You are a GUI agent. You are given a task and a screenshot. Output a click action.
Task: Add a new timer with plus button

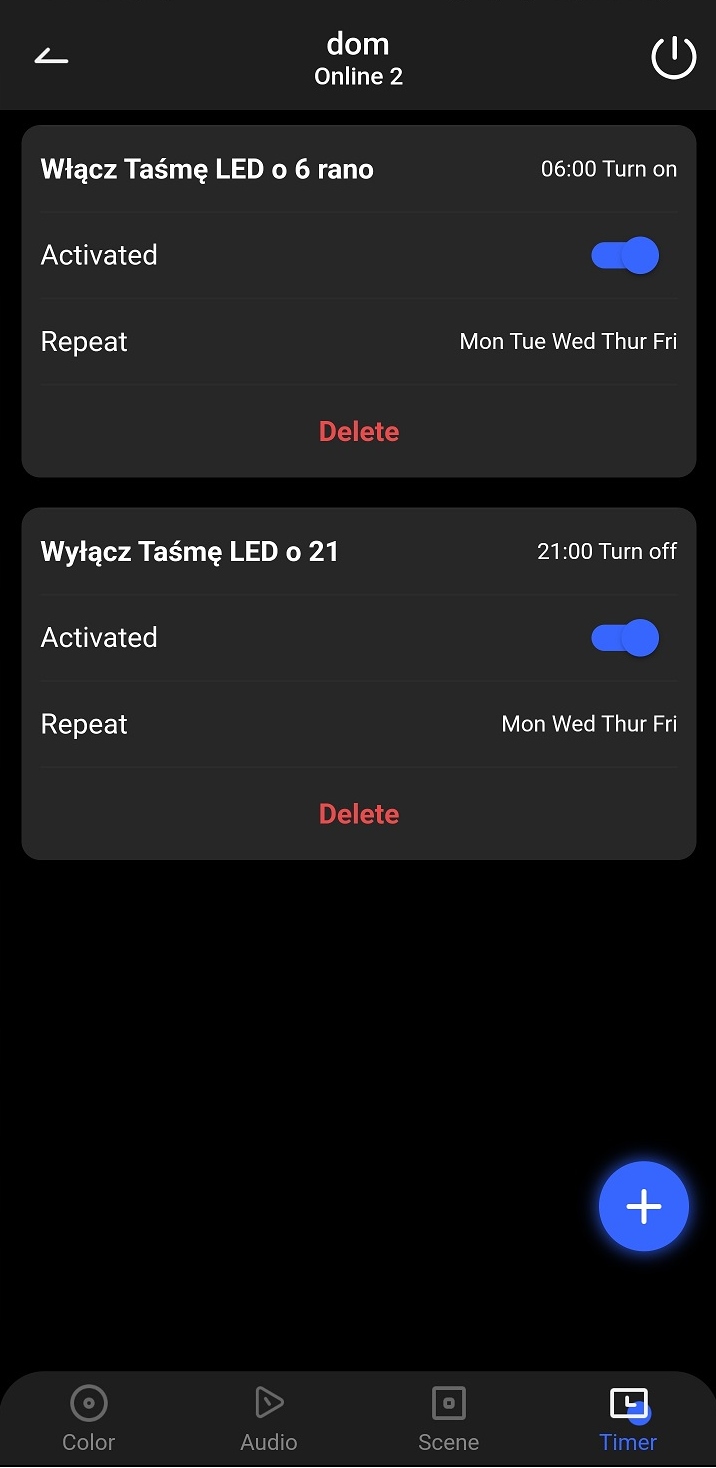coord(643,1206)
